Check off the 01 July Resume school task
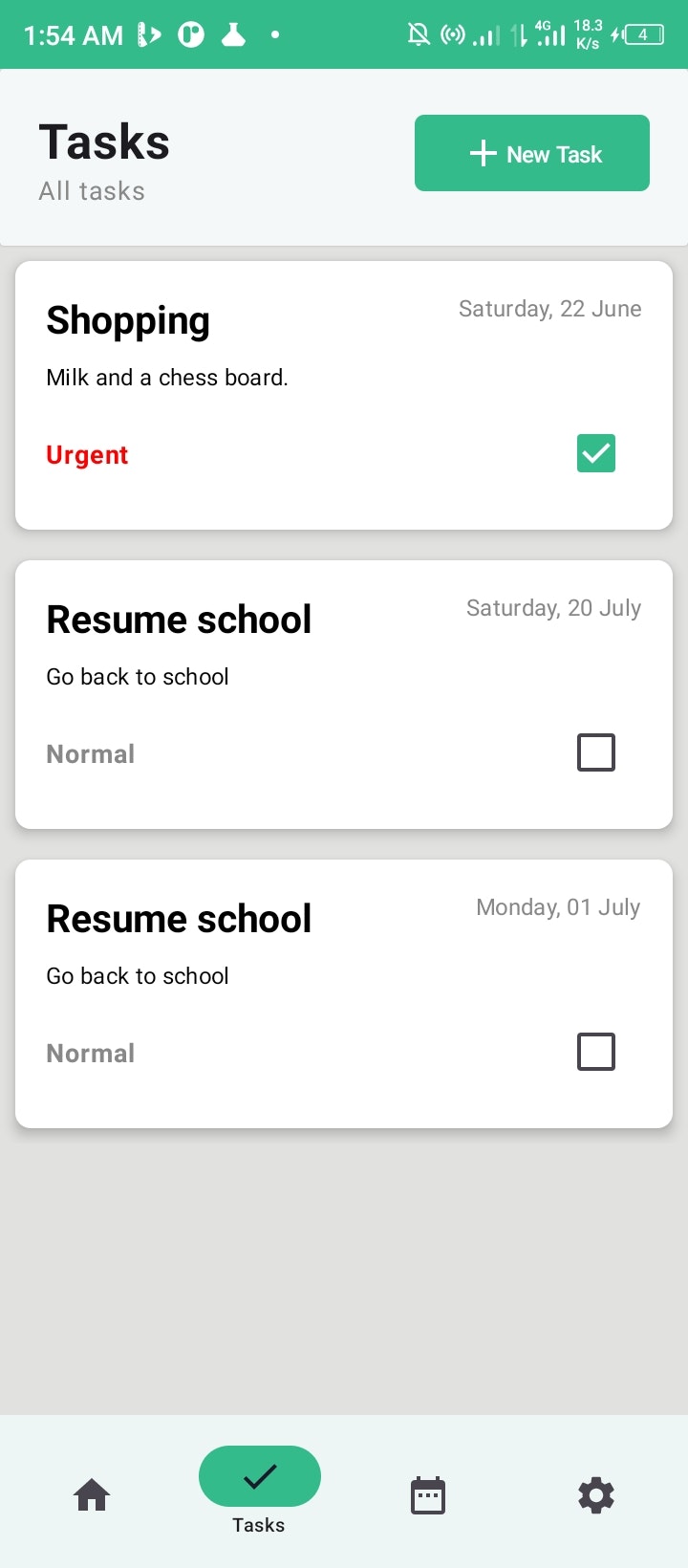The image size is (688, 1568). pyautogui.click(x=595, y=1052)
